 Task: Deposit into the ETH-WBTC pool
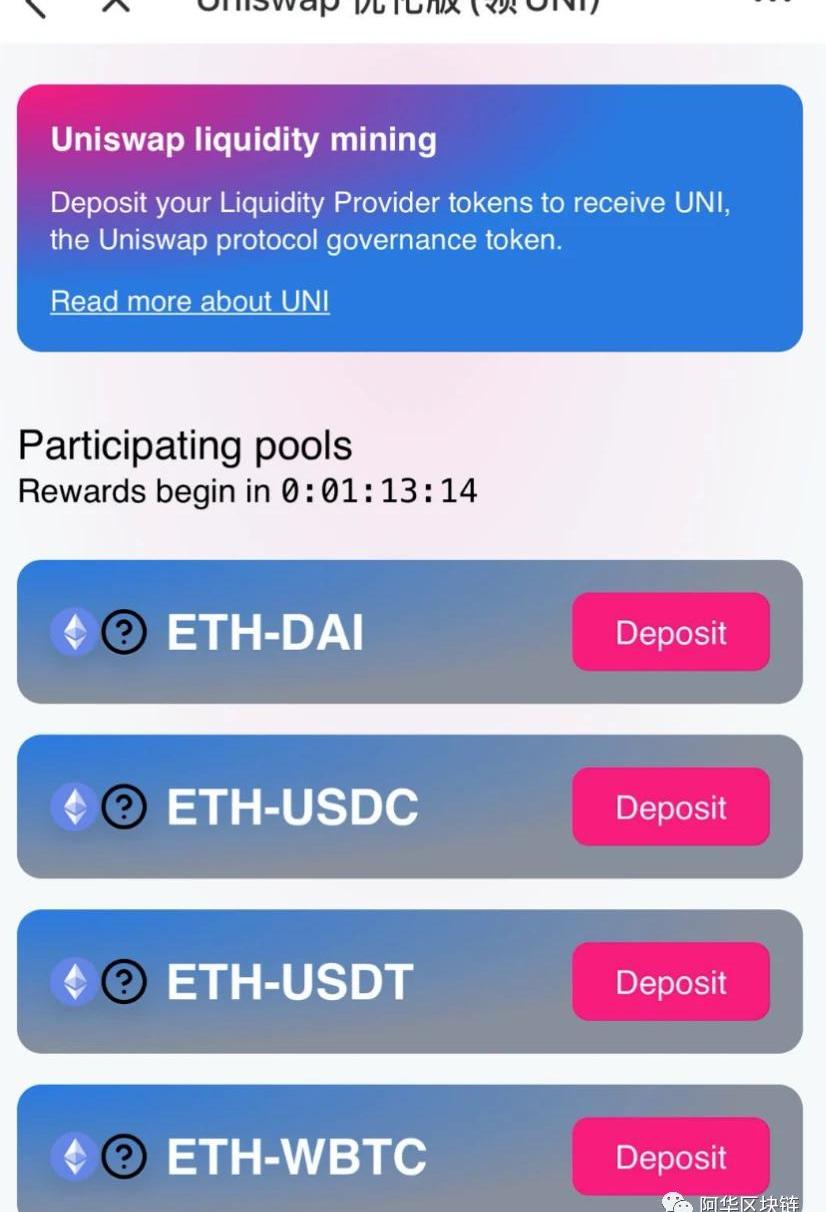(670, 1157)
